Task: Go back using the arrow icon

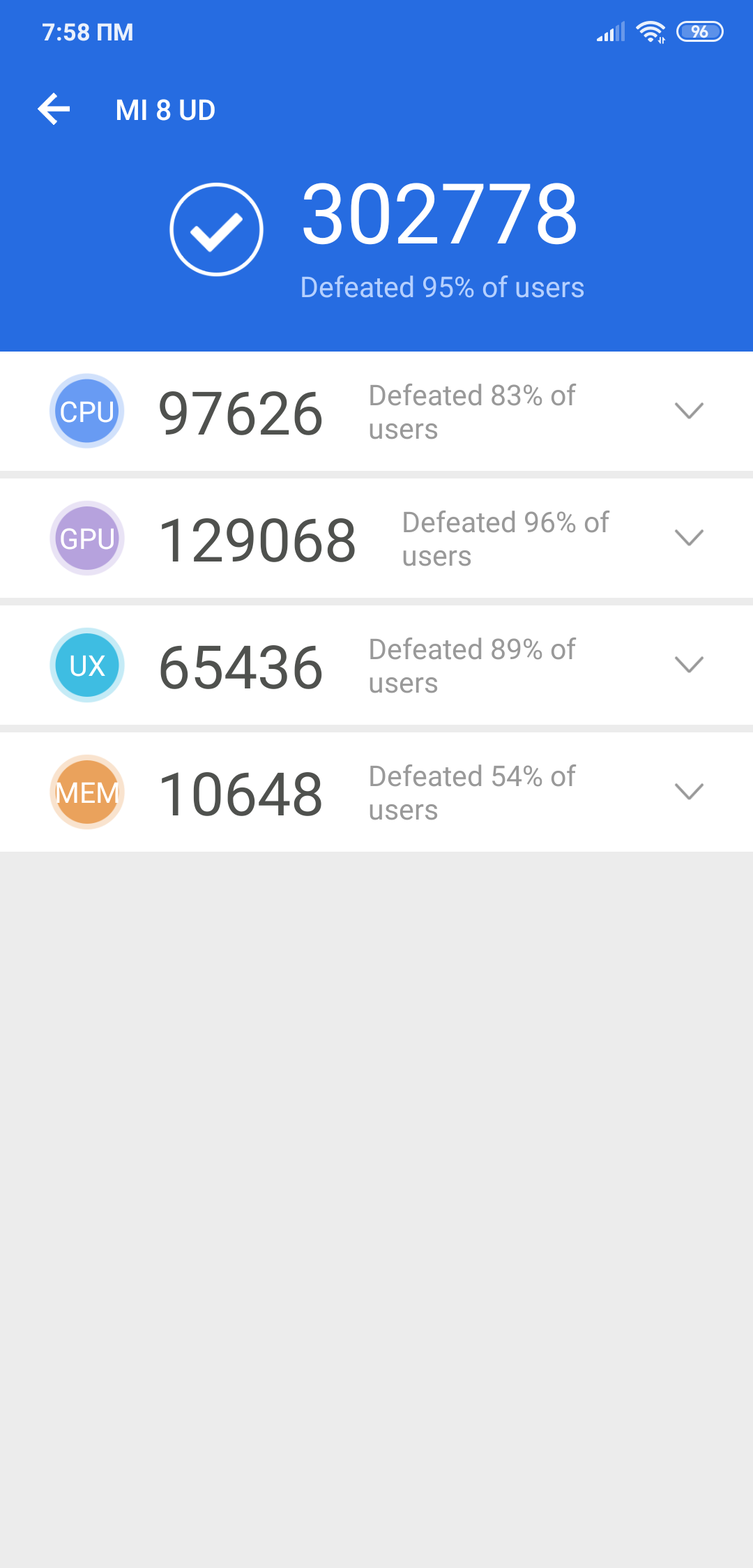Action: [x=54, y=110]
